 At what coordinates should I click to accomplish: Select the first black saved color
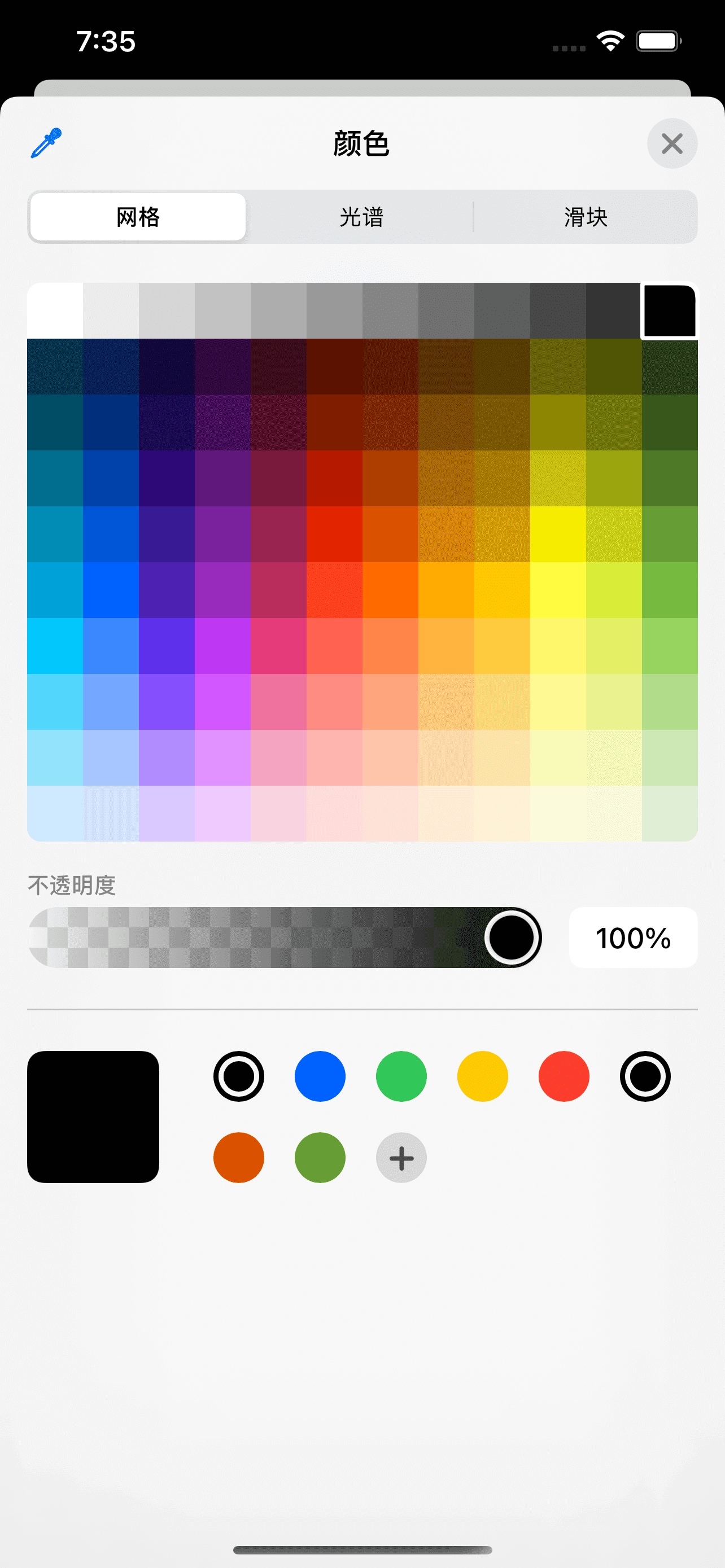tap(239, 1076)
